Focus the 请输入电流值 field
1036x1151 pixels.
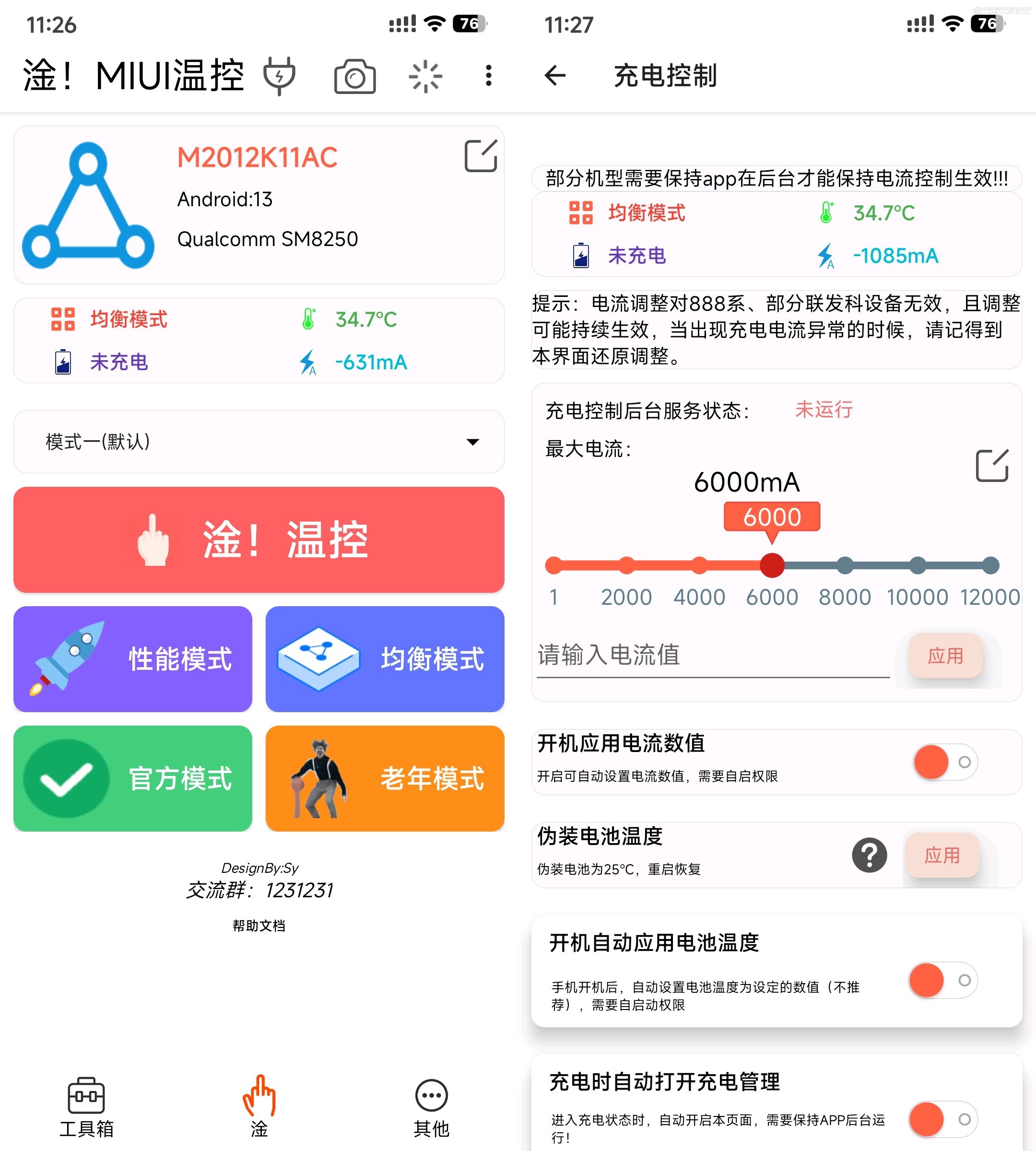coord(713,656)
